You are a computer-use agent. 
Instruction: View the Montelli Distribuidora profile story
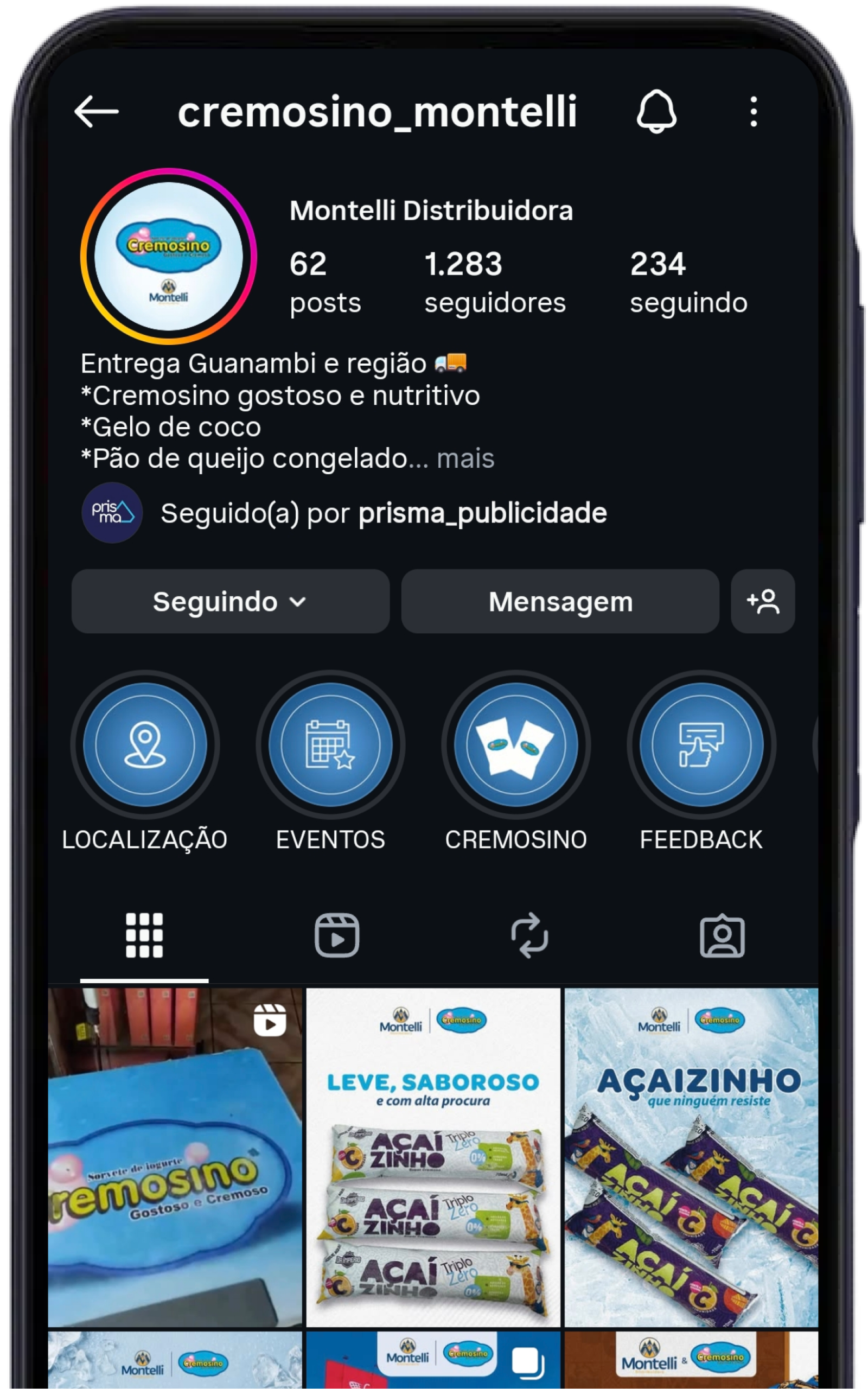click(168, 256)
